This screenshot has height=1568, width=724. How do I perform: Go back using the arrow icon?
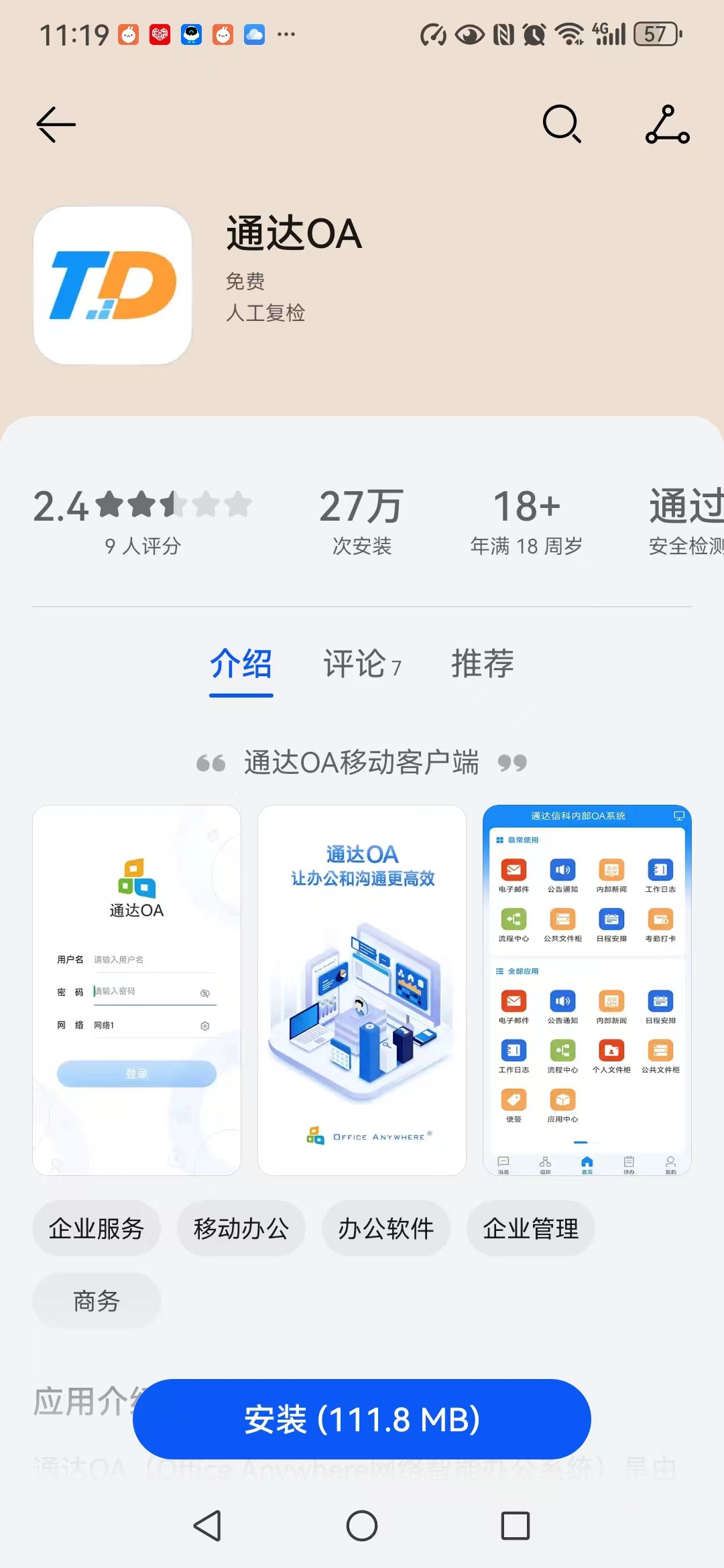[56, 125]
